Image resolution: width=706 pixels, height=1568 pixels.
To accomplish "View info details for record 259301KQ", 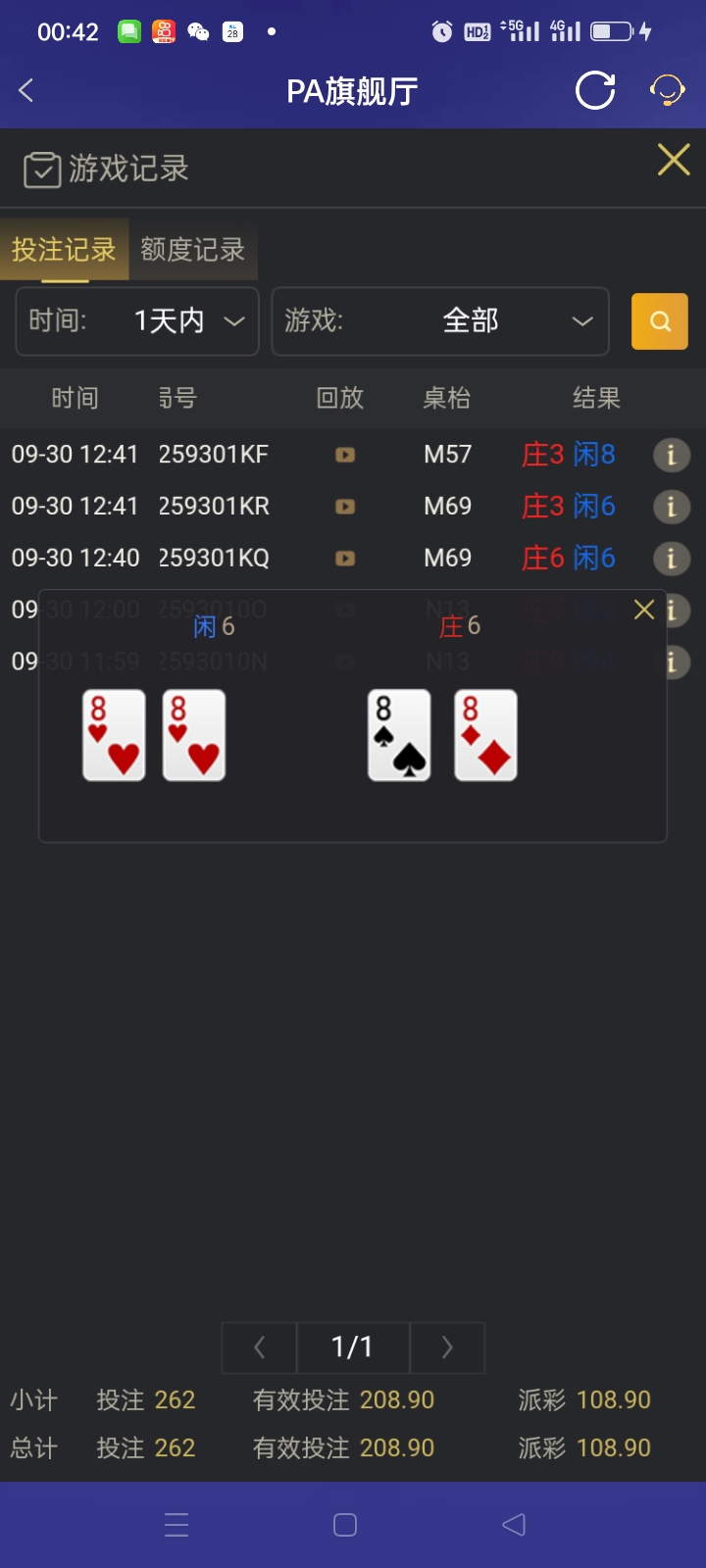I will point(672,559).
